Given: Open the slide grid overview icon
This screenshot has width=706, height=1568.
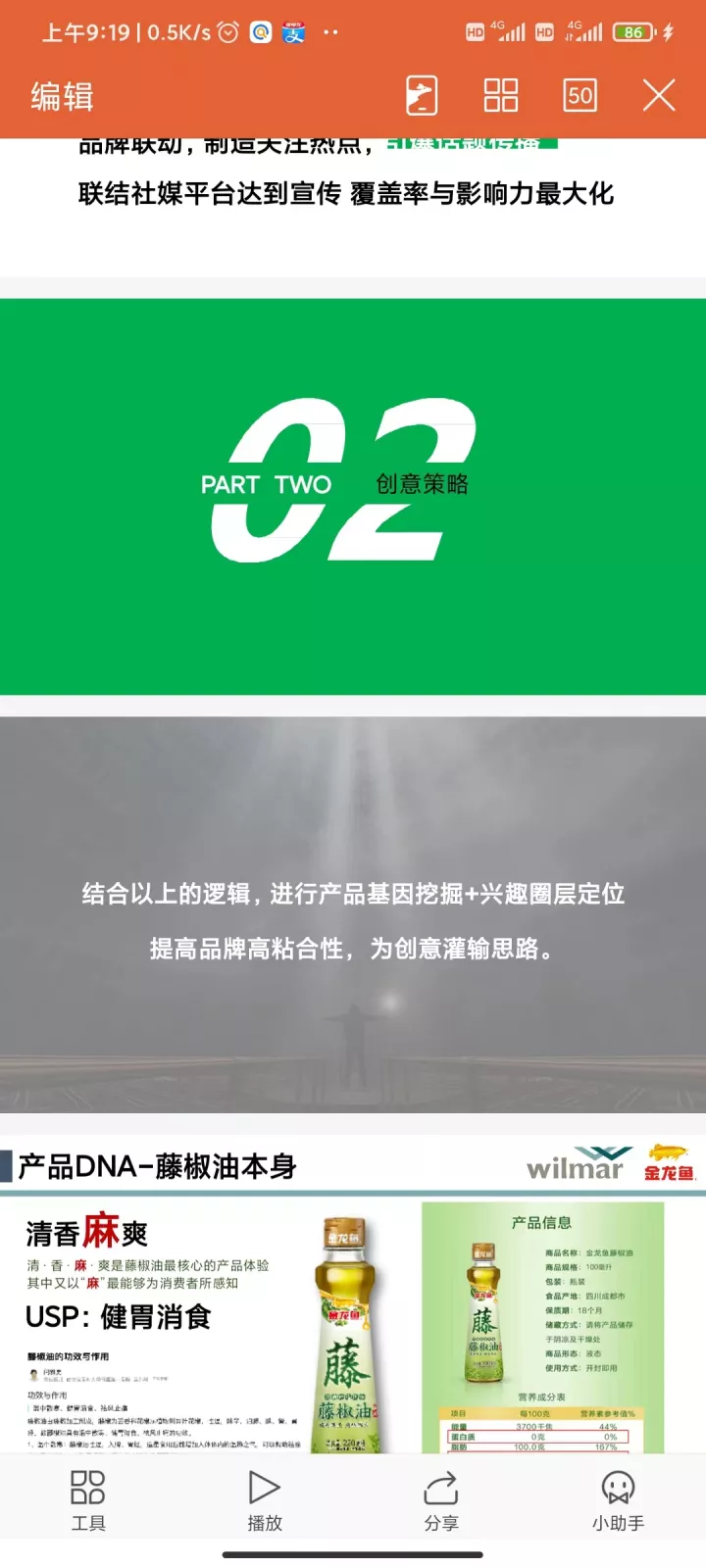Looking at the screenshot, I should pos(501,96).
